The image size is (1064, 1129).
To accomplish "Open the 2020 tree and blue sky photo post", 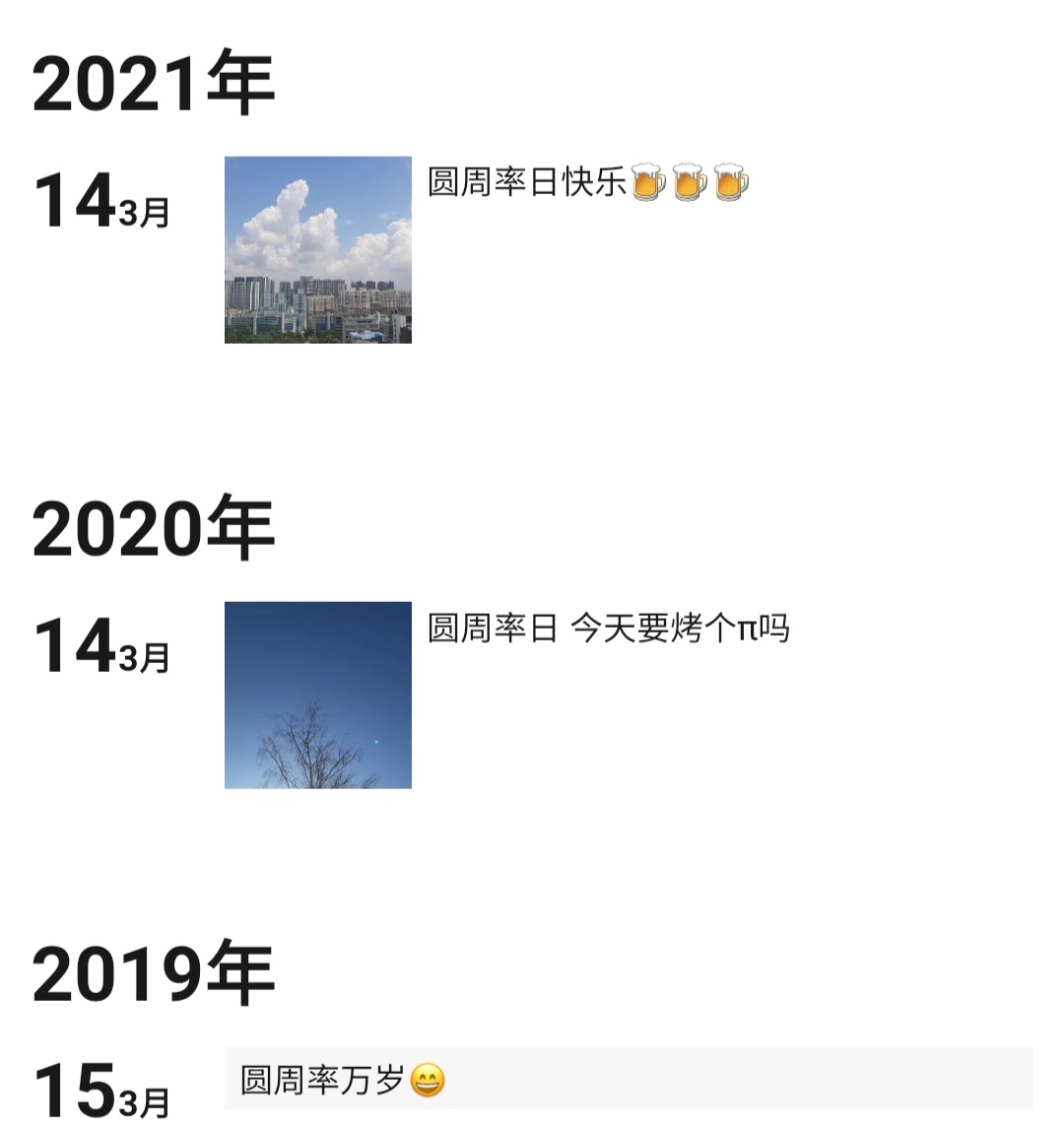I will click(x=317, y=695).
